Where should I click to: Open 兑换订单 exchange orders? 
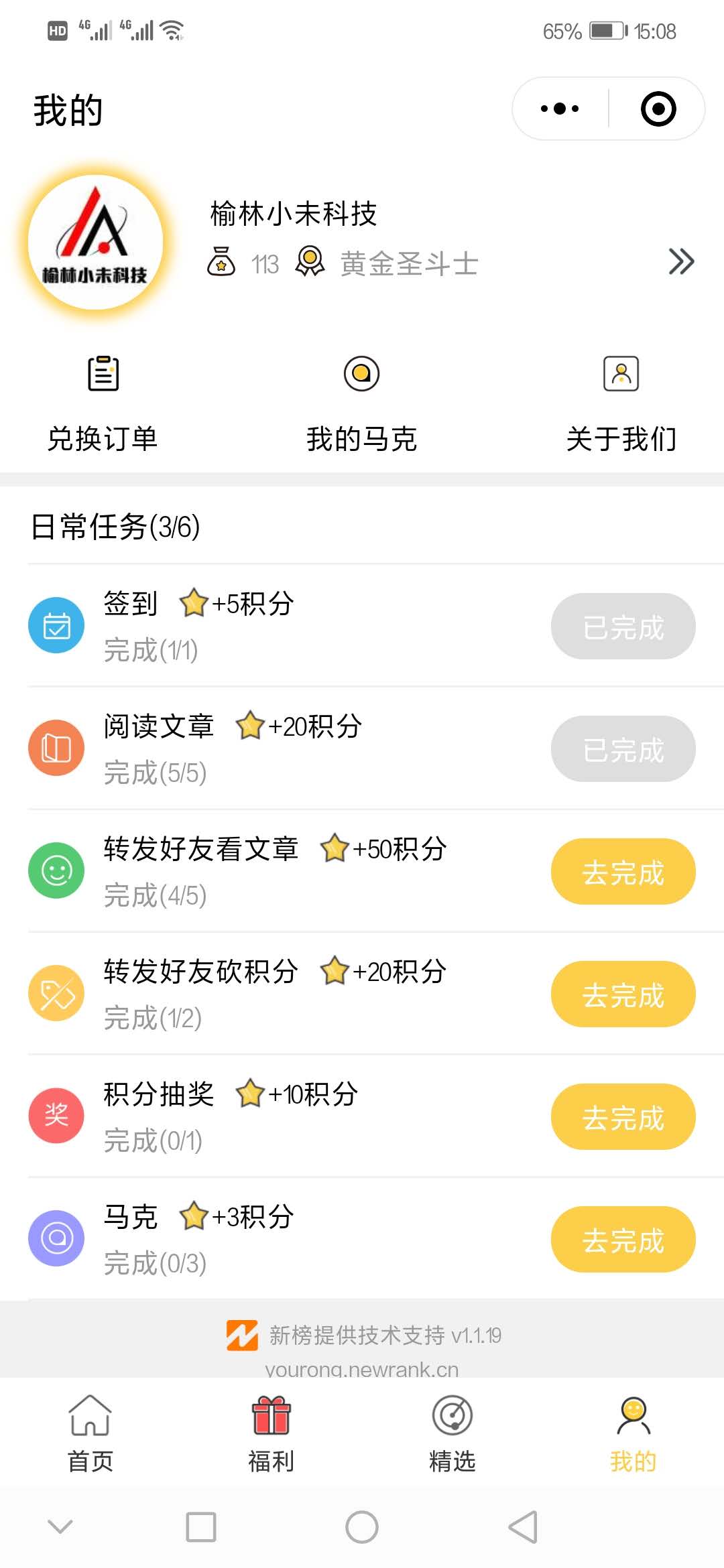point(103,403)
